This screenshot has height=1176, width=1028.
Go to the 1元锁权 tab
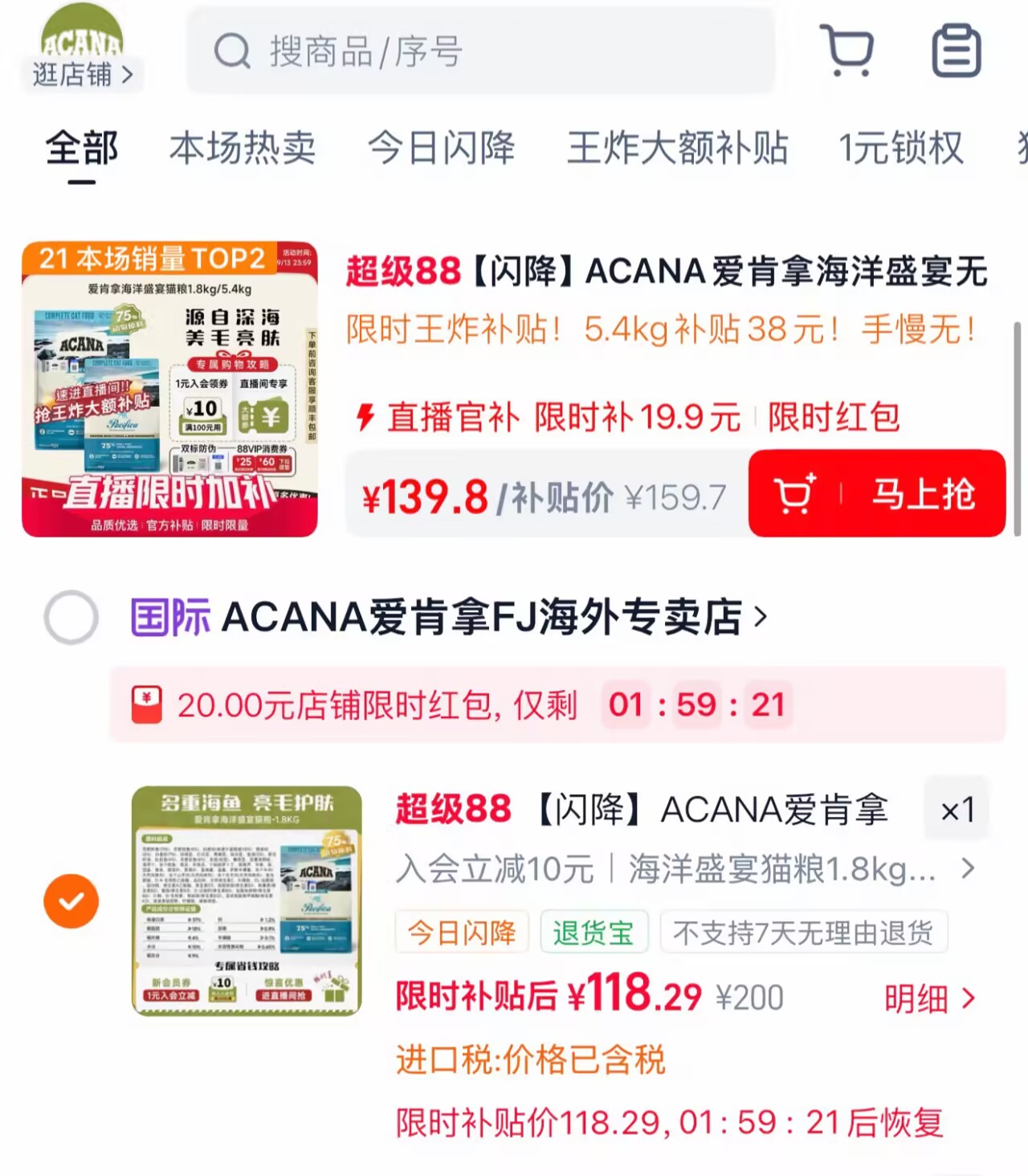(x=901, y=149)
